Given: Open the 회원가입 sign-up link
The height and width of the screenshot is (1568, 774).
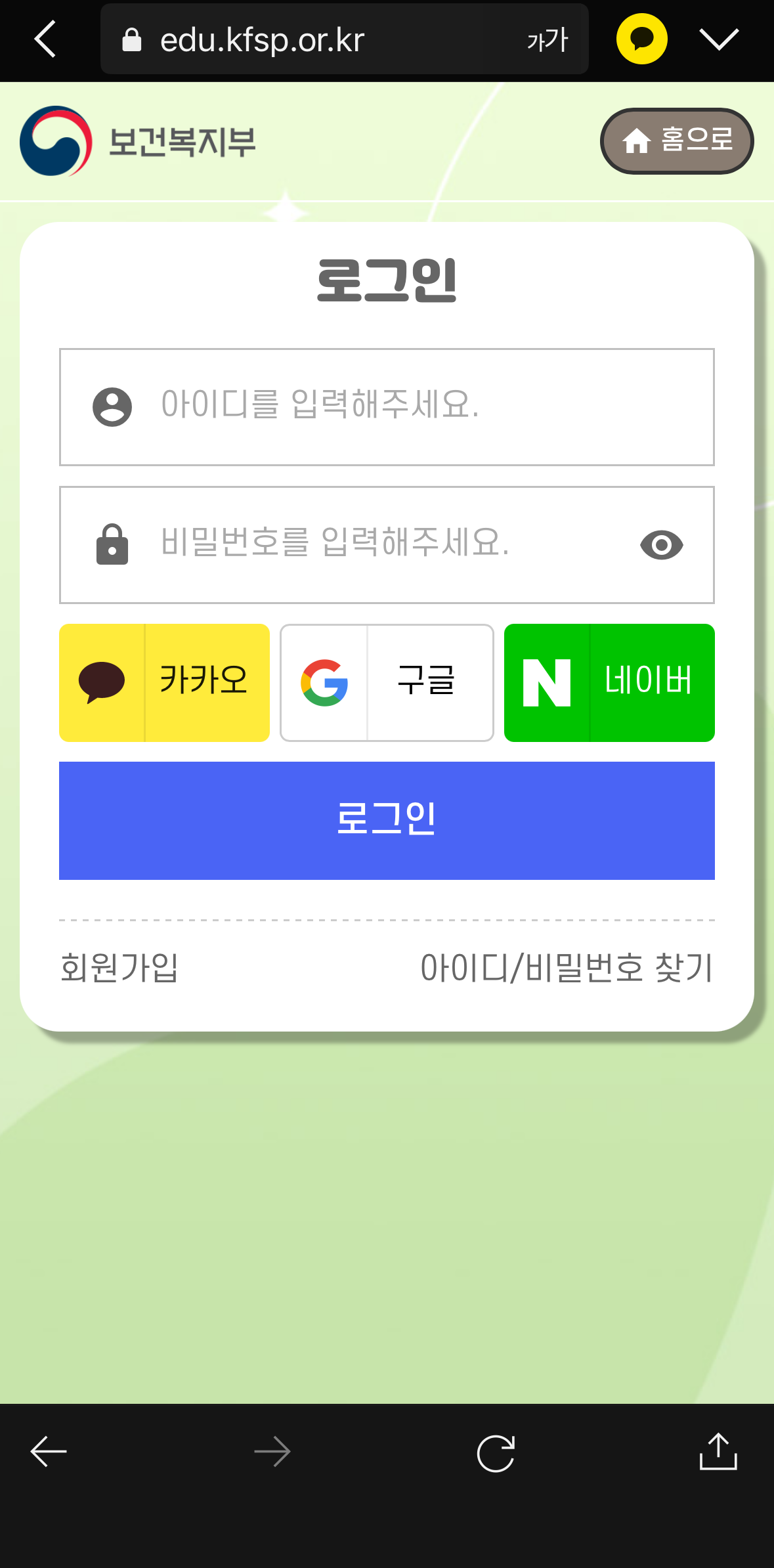Looking at the screenshot, I should [x=119, y=967].
